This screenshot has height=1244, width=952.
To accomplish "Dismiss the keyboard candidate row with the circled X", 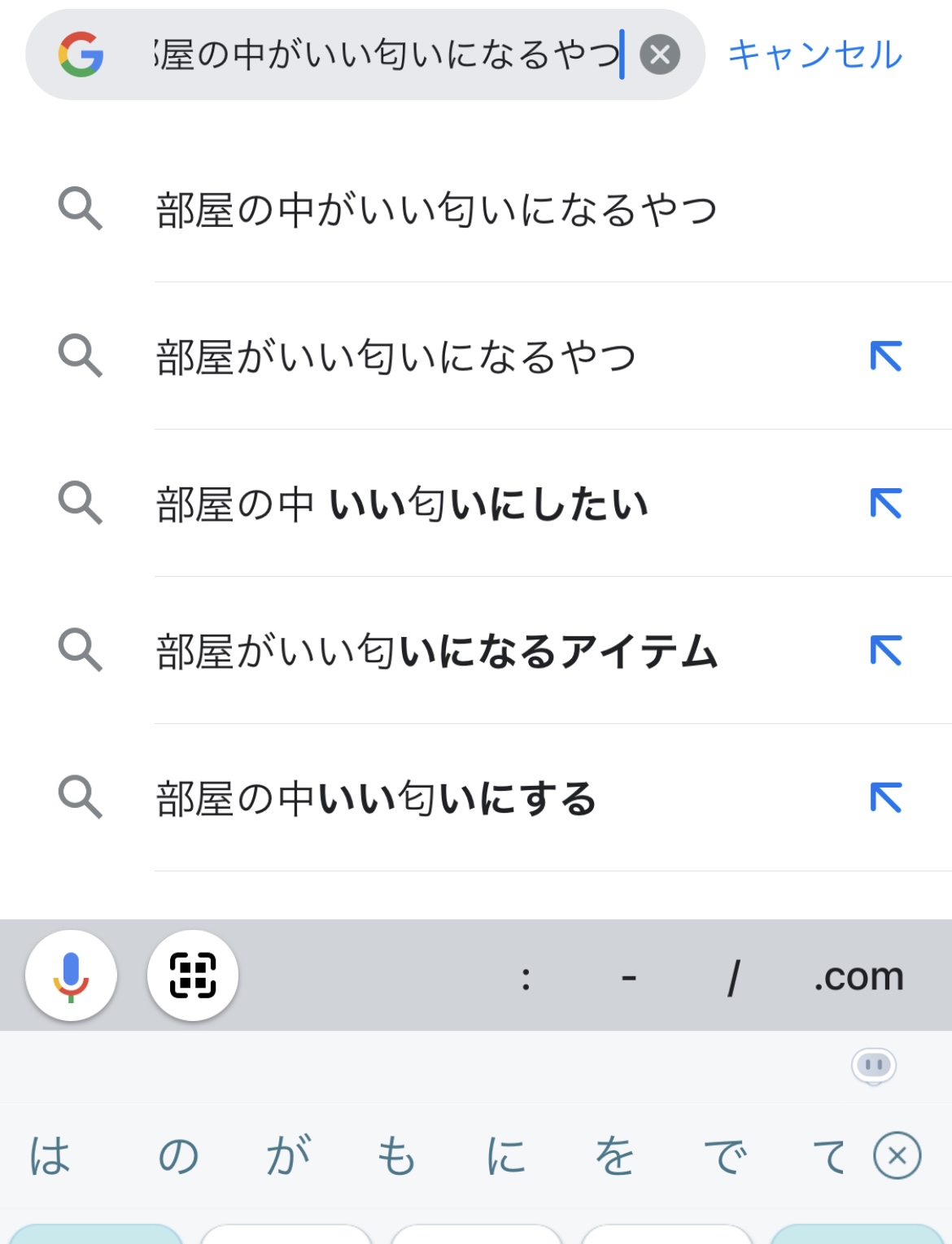I will point(897,1155).
